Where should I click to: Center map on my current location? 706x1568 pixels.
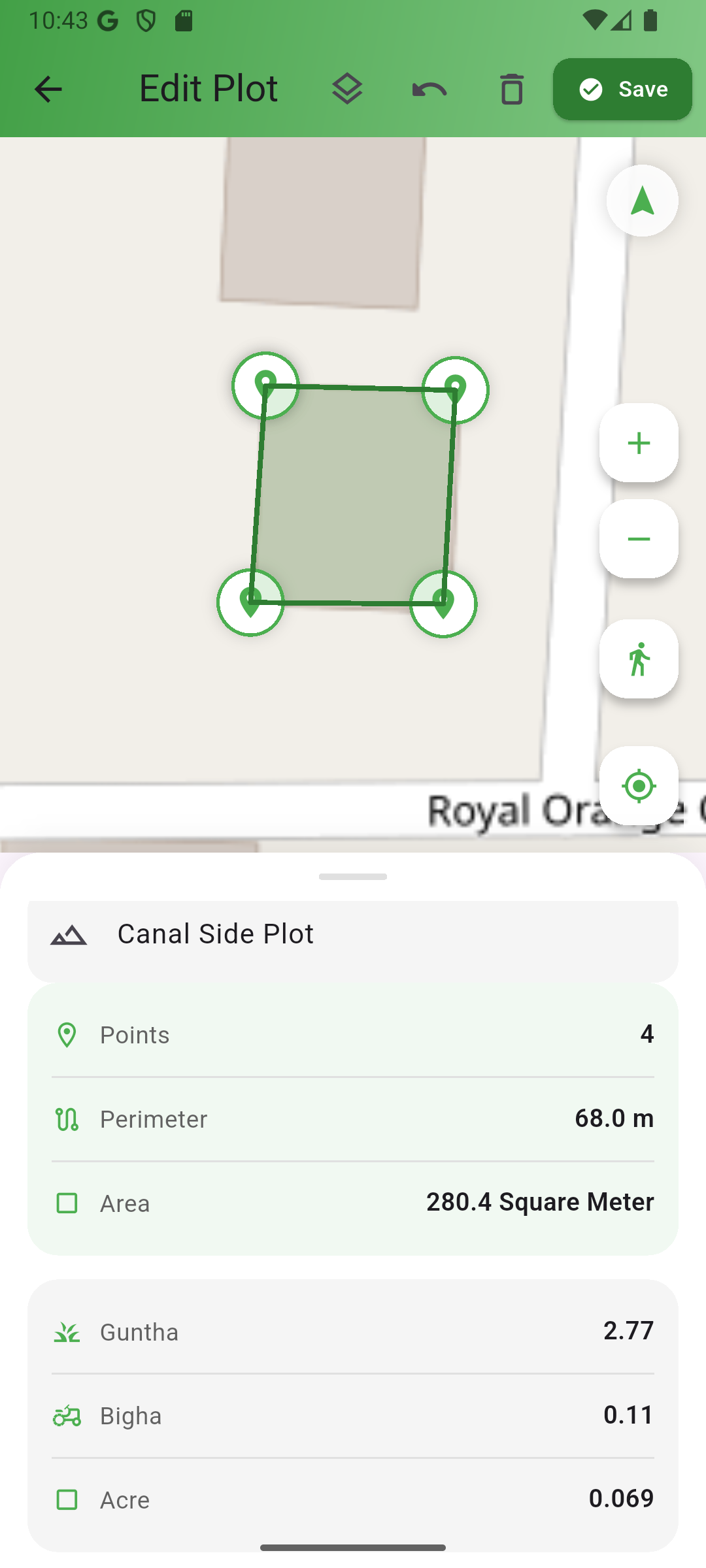tap(639, 785)
